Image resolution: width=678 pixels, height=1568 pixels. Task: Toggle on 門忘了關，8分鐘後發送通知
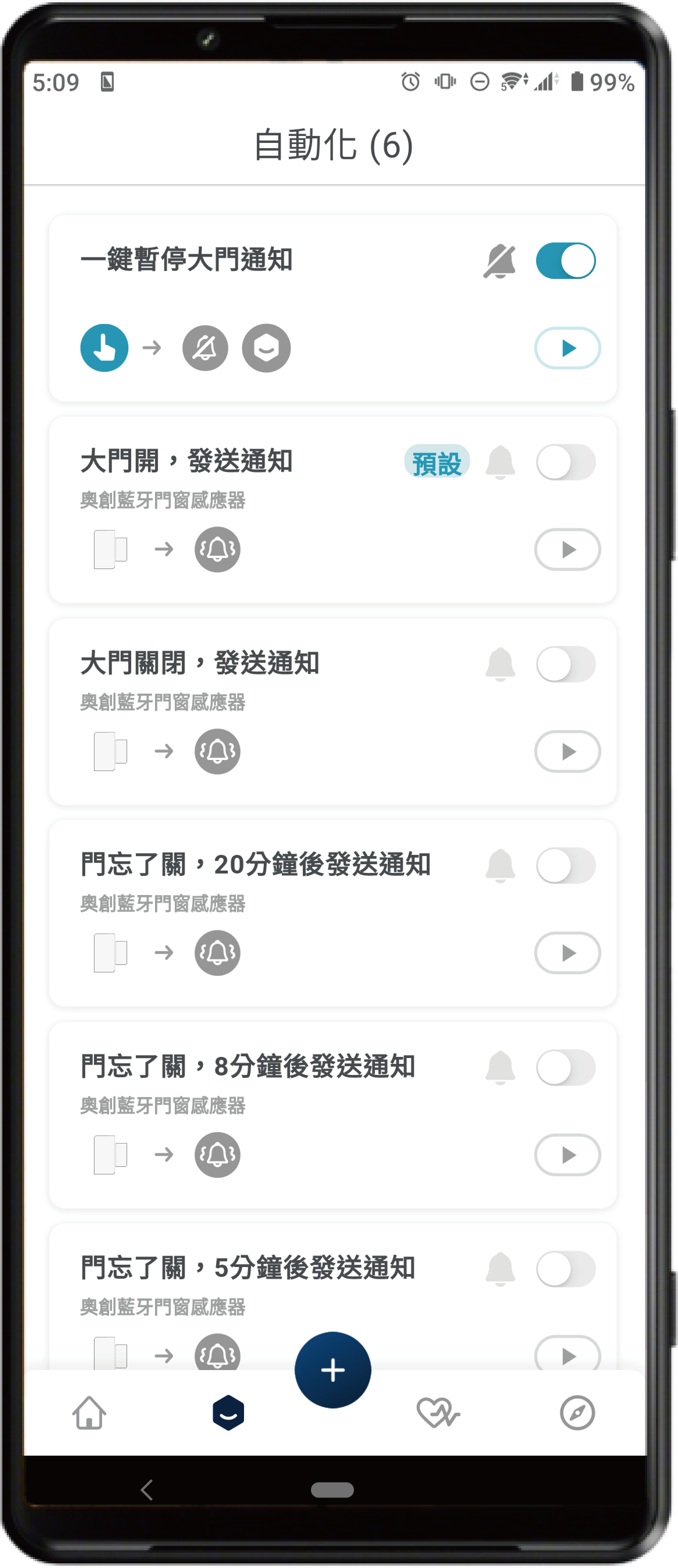coord(565,1068)
